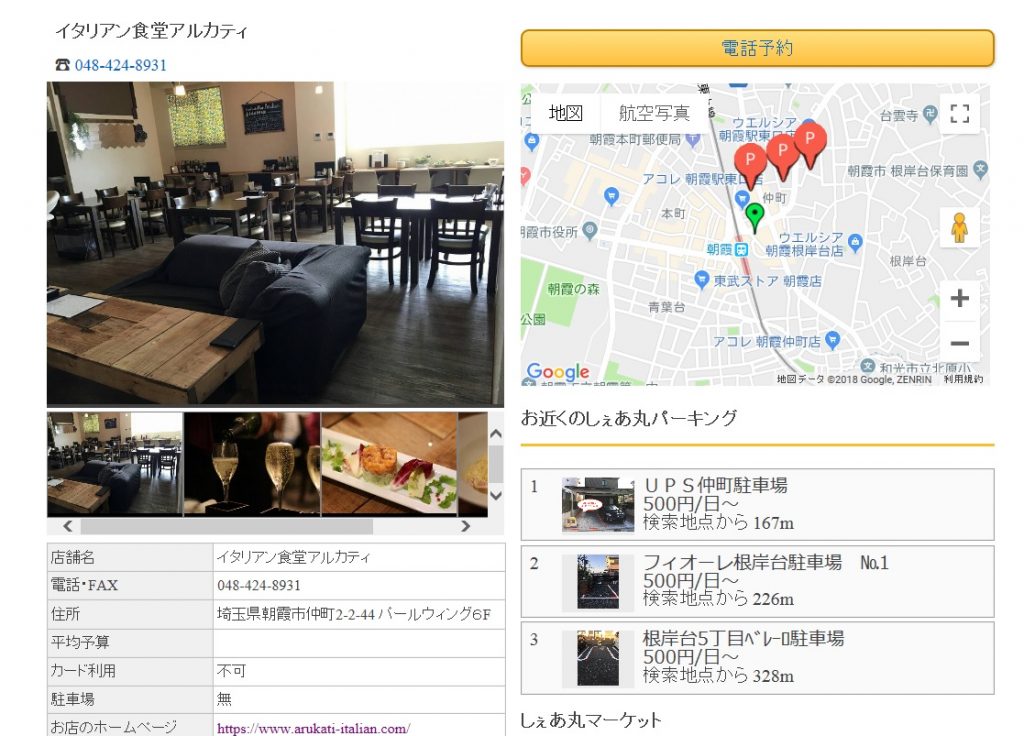Tap the thumbnail strip left arrow
This screenshot has height=736, width=1024.
pyautogui.click(x=67, y=526)
